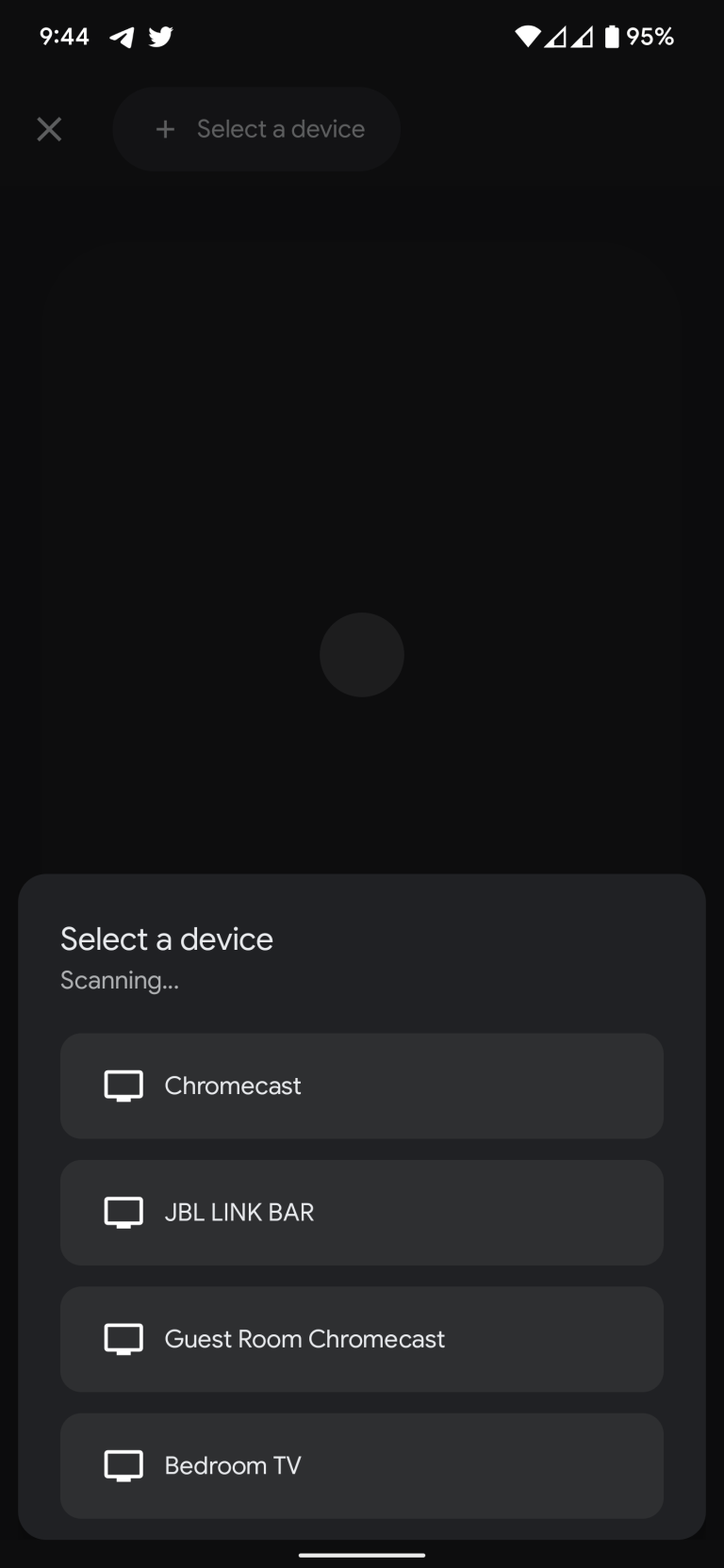Screen dimensions: 724x1568
Task: Close the remote screen with X
Action: (49, 129)
